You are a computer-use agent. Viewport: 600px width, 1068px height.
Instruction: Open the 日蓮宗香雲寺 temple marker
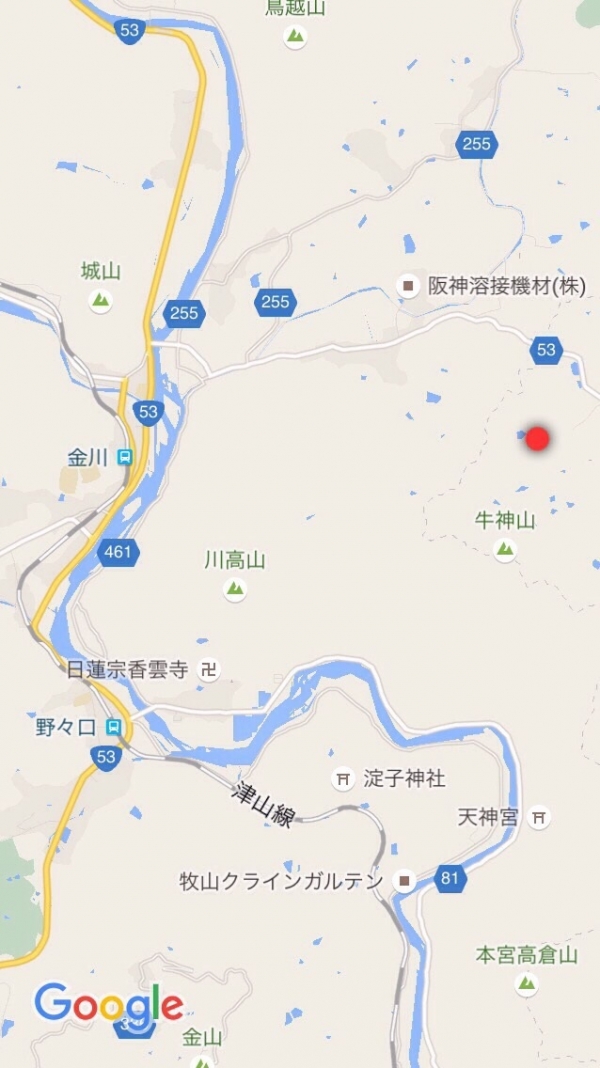(209, 669)
